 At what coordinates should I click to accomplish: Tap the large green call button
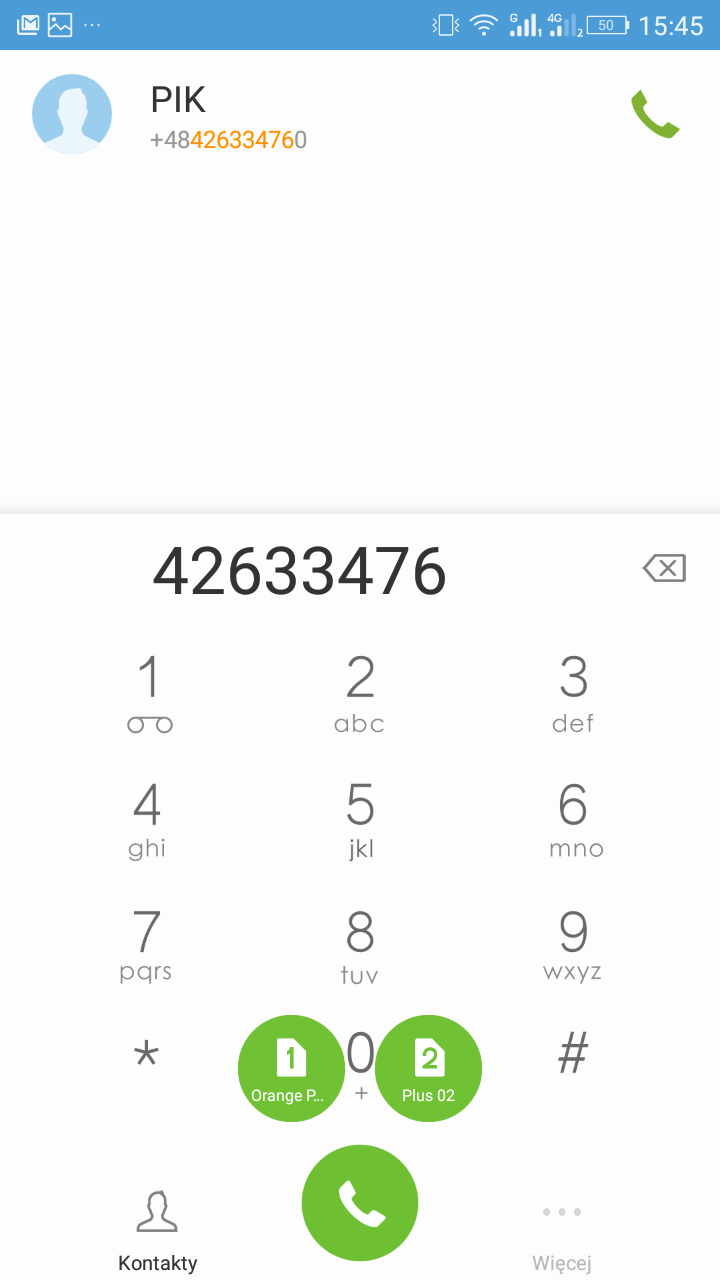[360, 1203]
